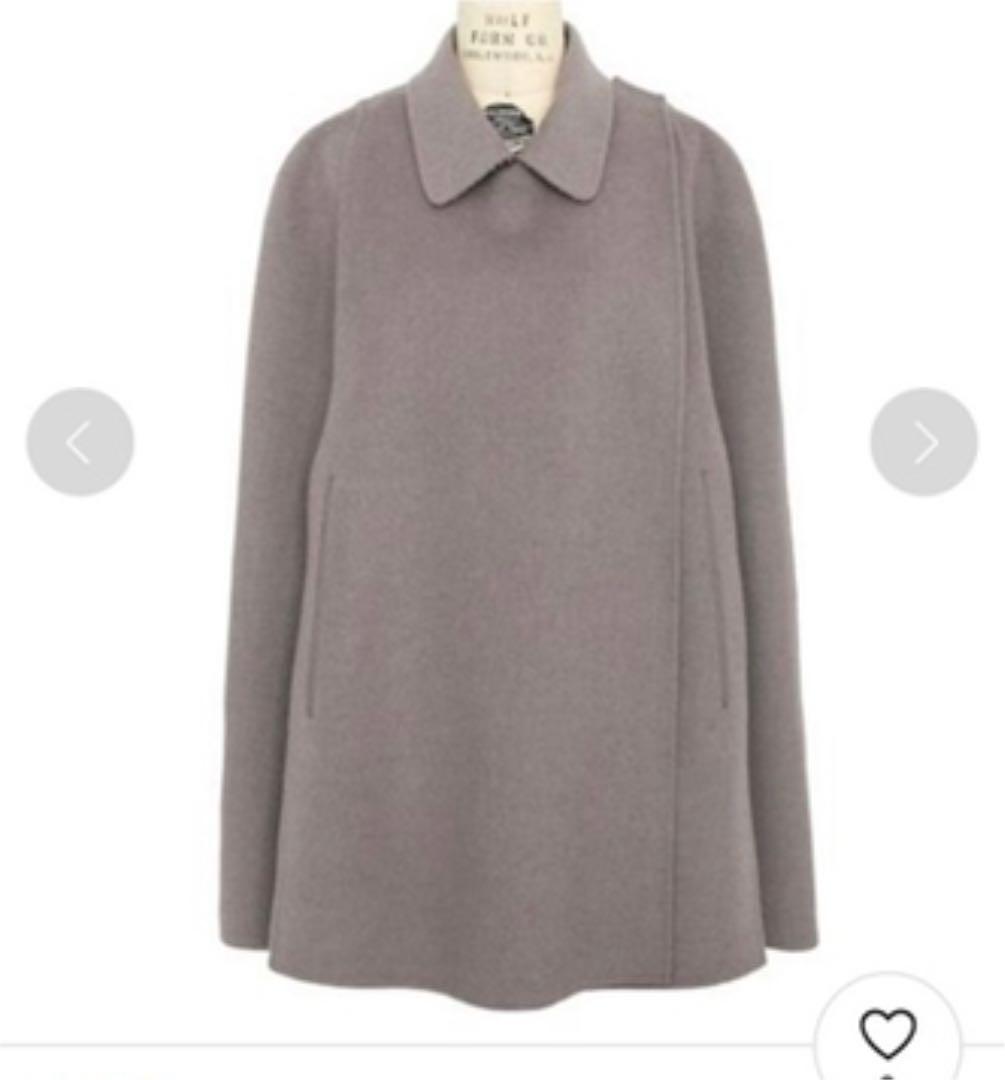Show the previous product image
The image size is (1005, 1080).
(x=80, y=442)
